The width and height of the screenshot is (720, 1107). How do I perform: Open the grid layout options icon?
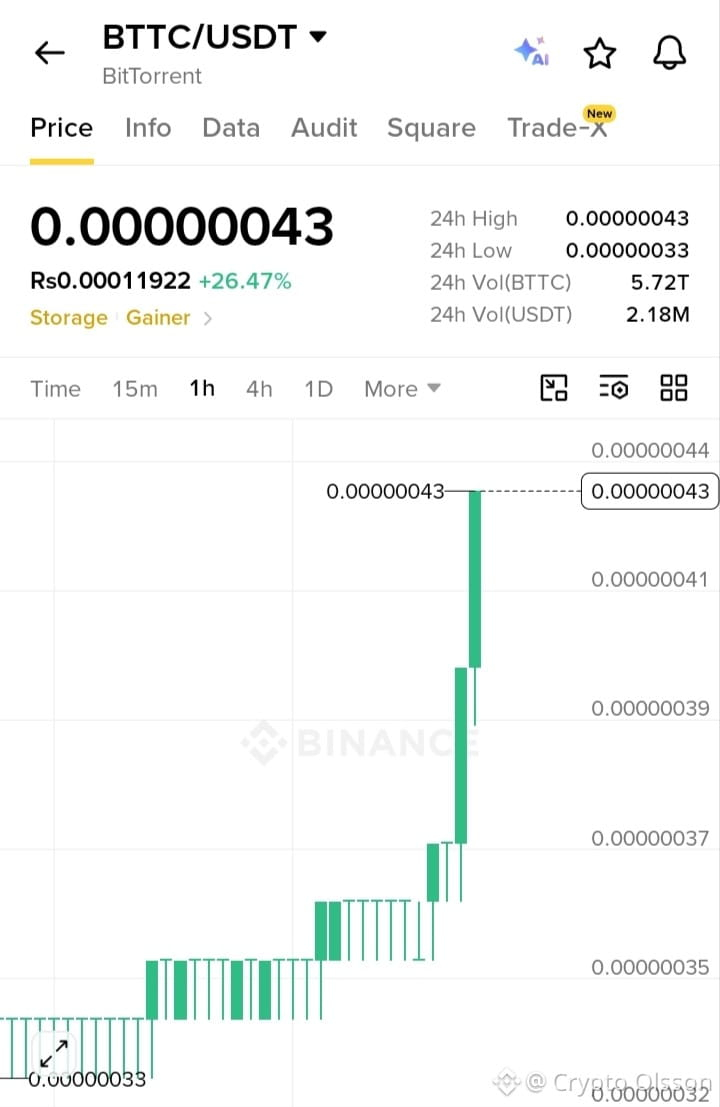coord(673,388)
